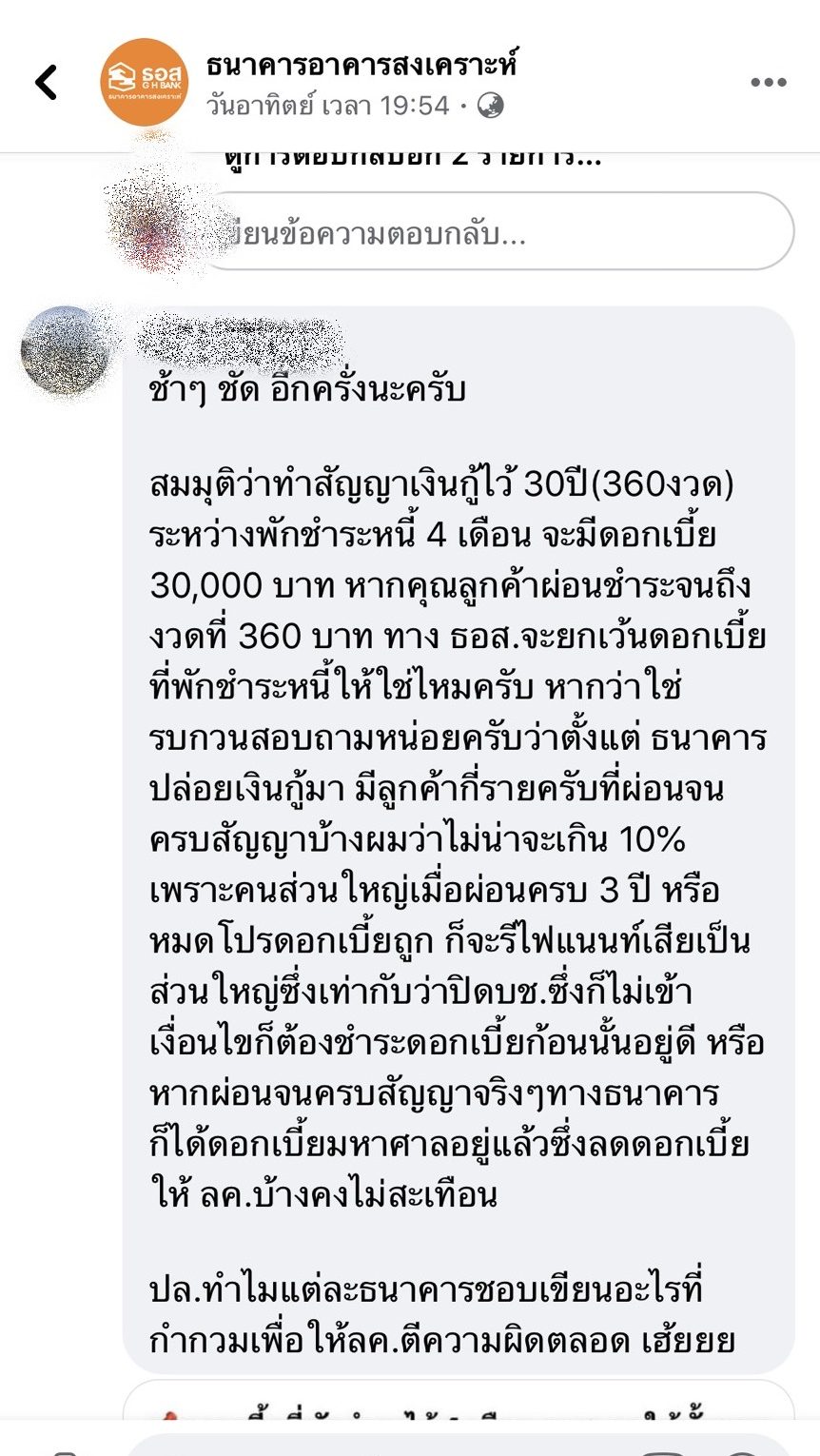Open the three-dot overflow menu
This screenshot has height=1456, width=820.
(768, 83)
